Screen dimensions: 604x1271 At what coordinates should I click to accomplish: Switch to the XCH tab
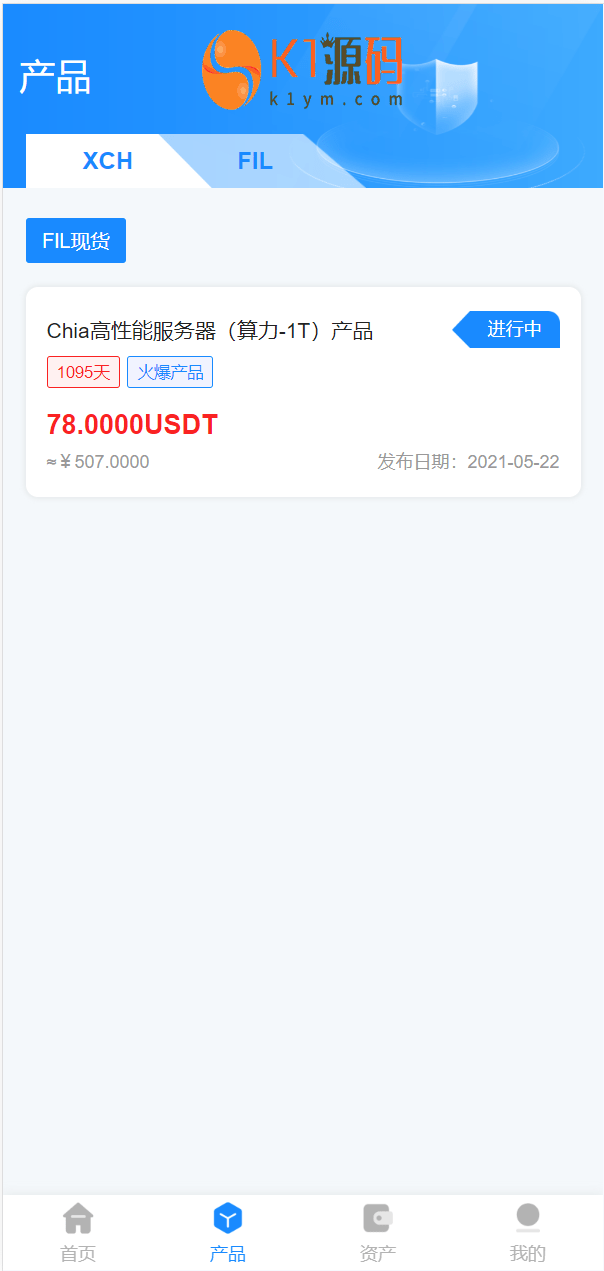point(107,161)
